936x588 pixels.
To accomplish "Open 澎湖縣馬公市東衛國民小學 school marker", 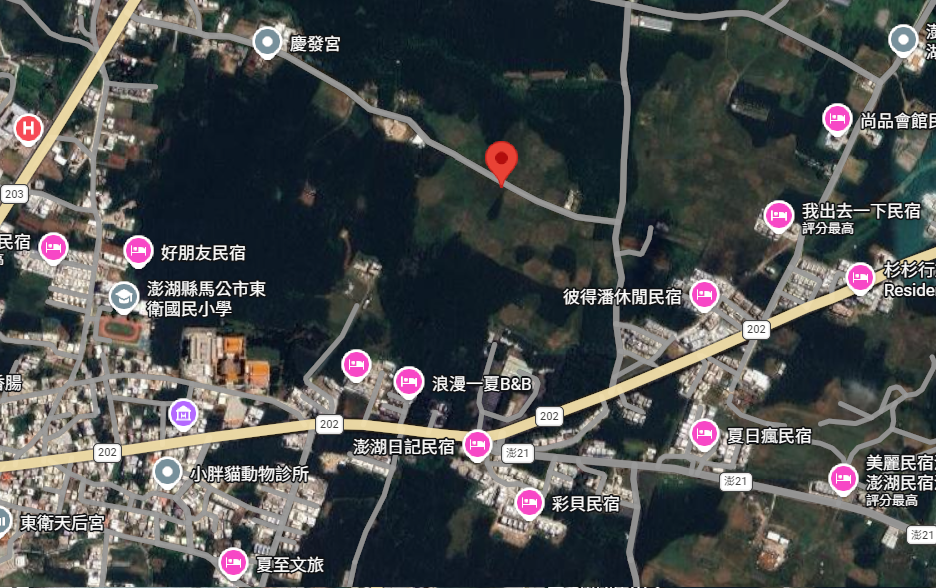I will 124,297.
